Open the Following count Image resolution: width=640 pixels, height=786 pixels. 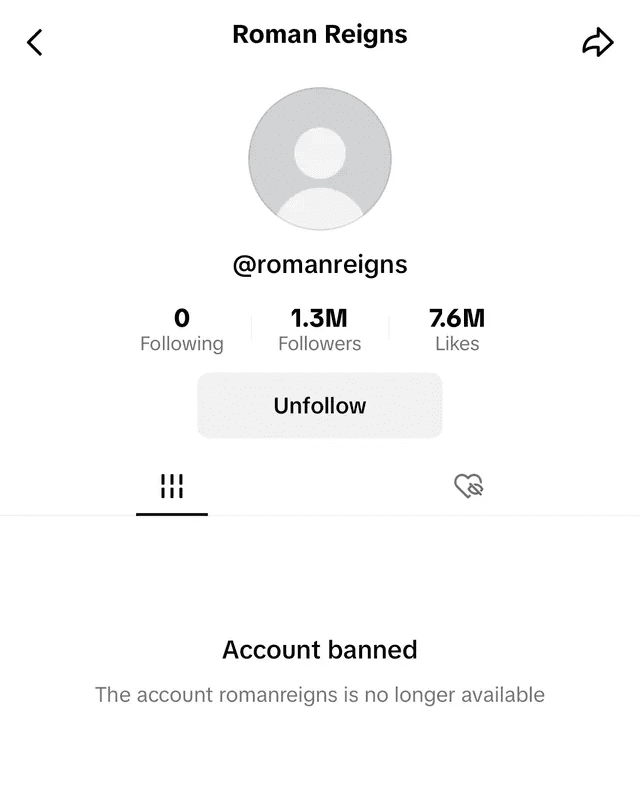(182, 331)
